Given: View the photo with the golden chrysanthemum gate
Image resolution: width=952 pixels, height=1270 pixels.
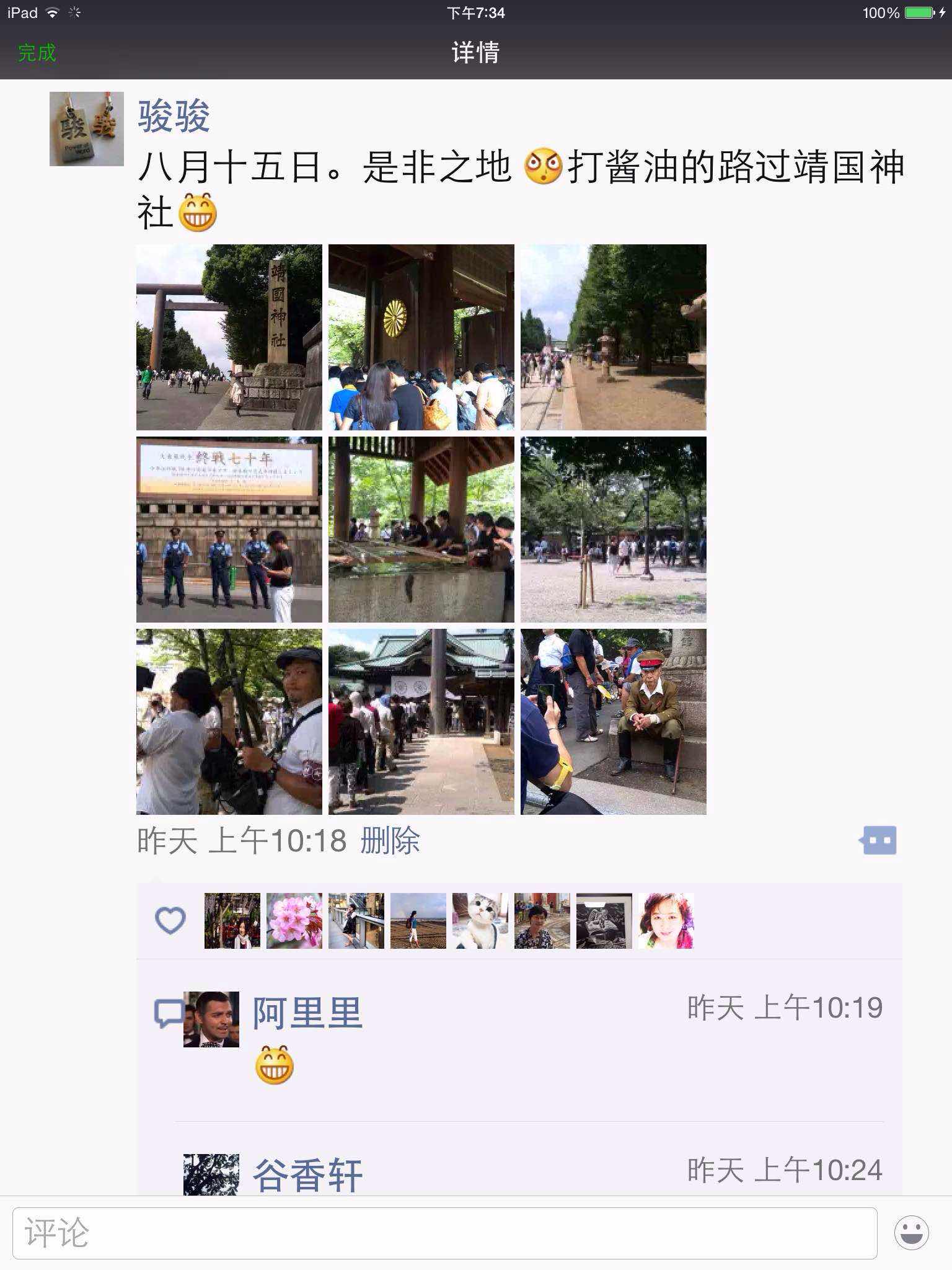Looking at the screenshot, I should (x=421, y=337).
